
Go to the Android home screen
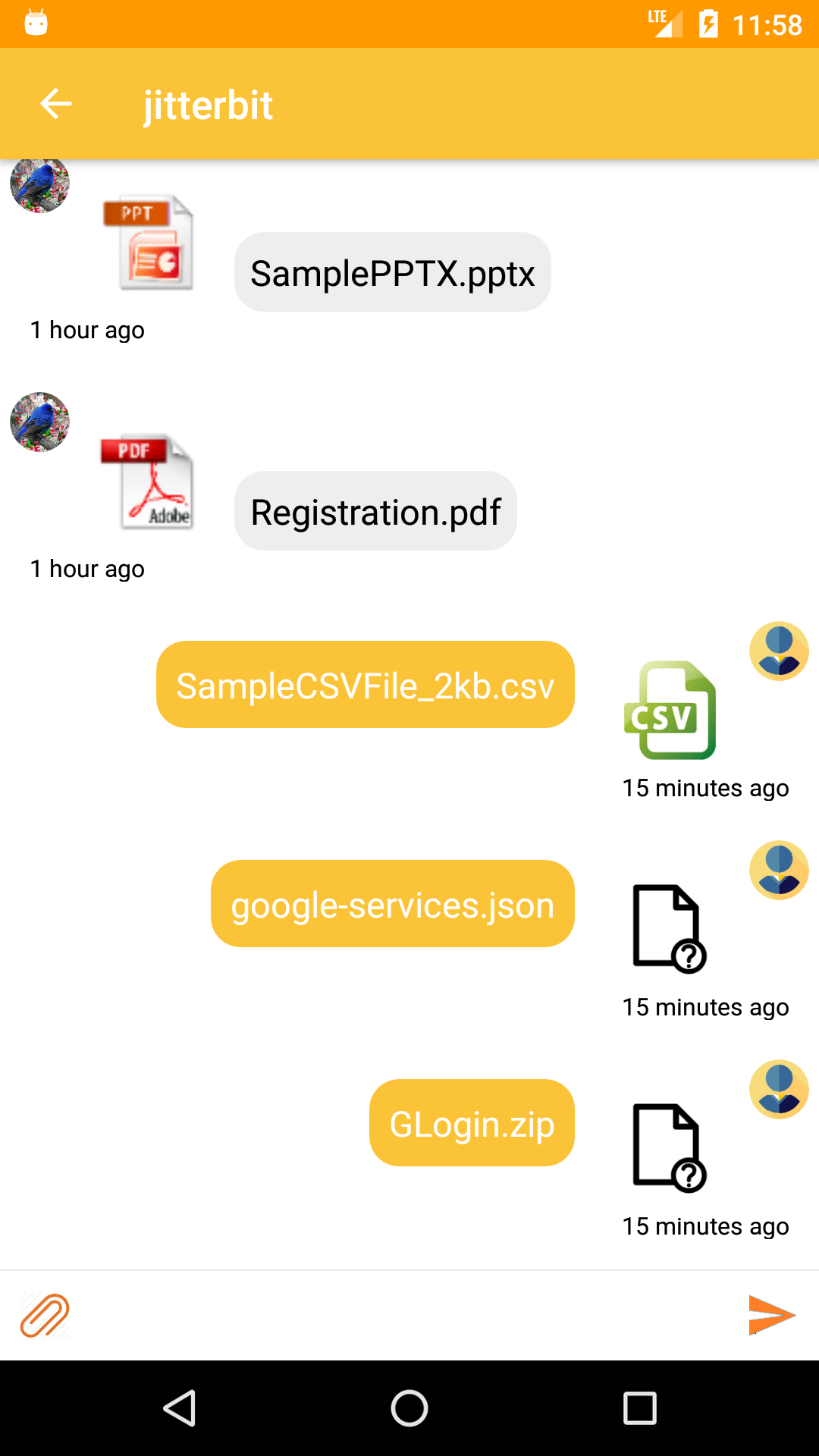(409, 1409)
